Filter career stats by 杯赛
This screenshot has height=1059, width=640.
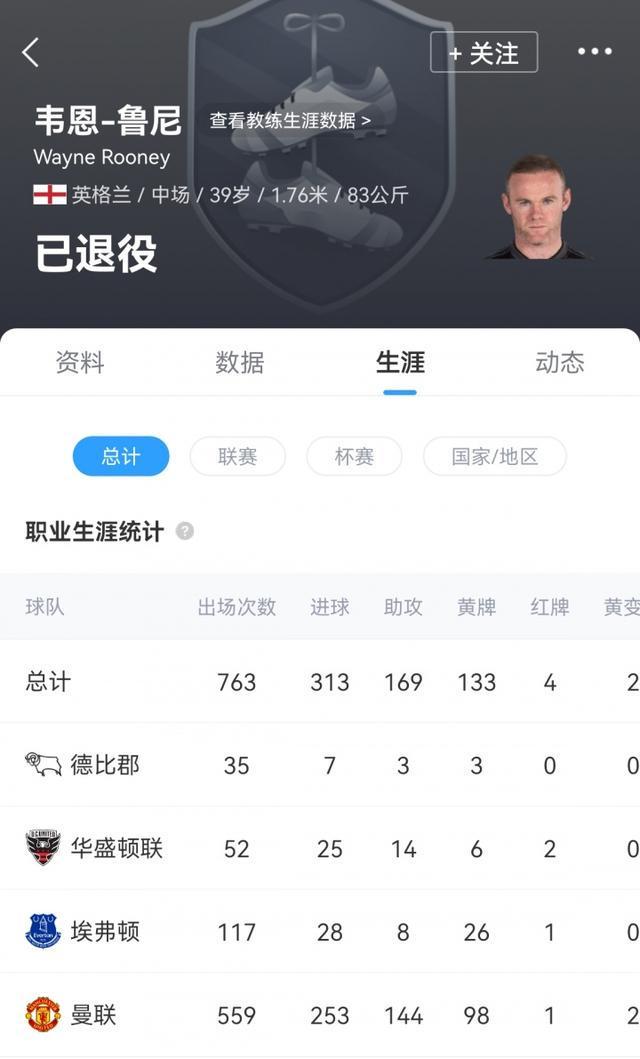click(x=354, y=457)
